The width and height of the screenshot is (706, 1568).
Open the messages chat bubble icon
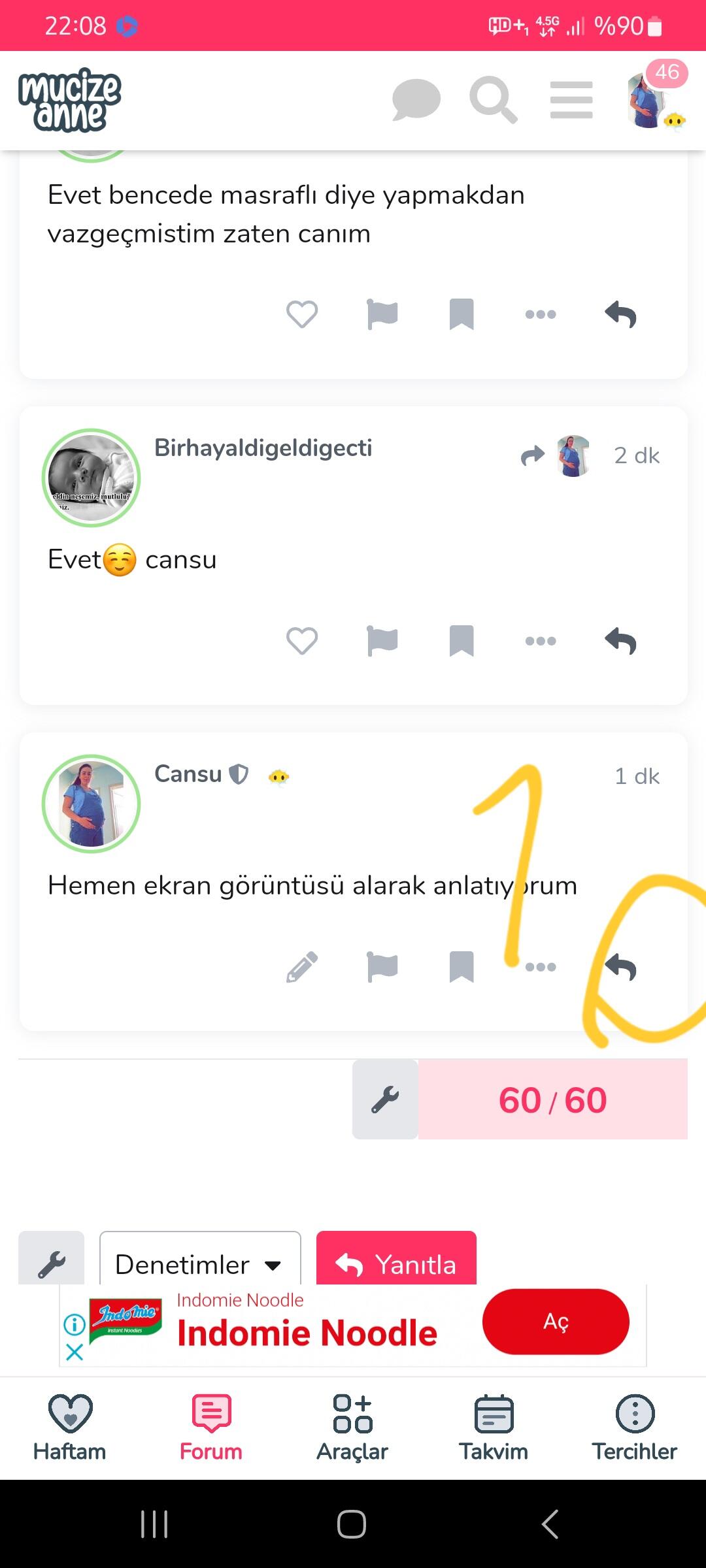(x=416, y=100)
